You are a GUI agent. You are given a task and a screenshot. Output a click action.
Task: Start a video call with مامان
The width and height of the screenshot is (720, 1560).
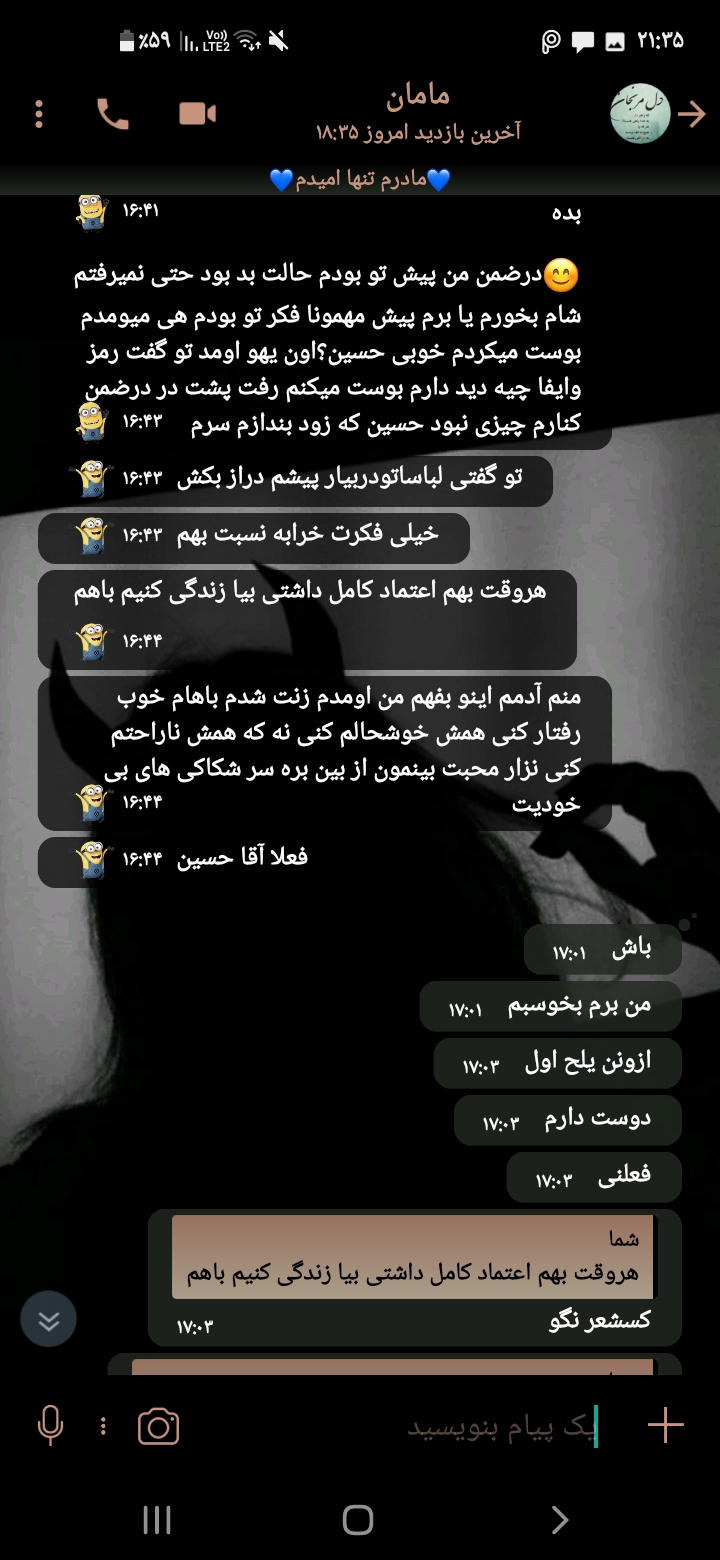point(198,114)
